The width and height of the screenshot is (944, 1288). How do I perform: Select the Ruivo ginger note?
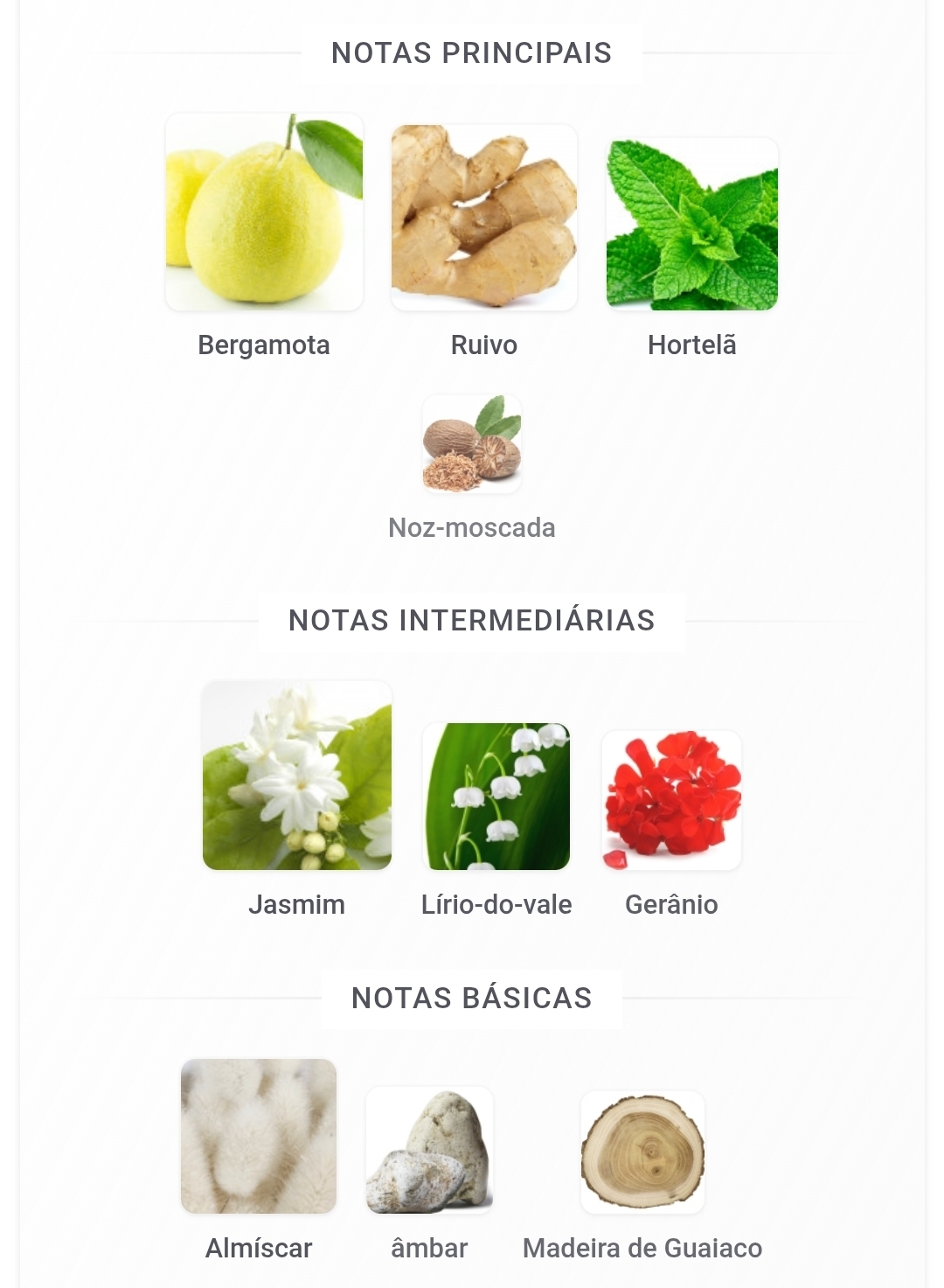pos(483,219)
